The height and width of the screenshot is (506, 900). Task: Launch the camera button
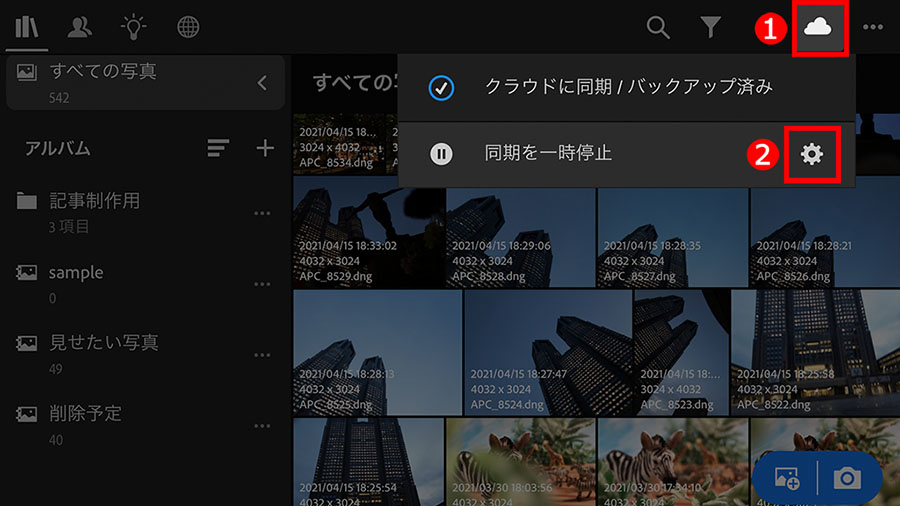click(847, 479)
